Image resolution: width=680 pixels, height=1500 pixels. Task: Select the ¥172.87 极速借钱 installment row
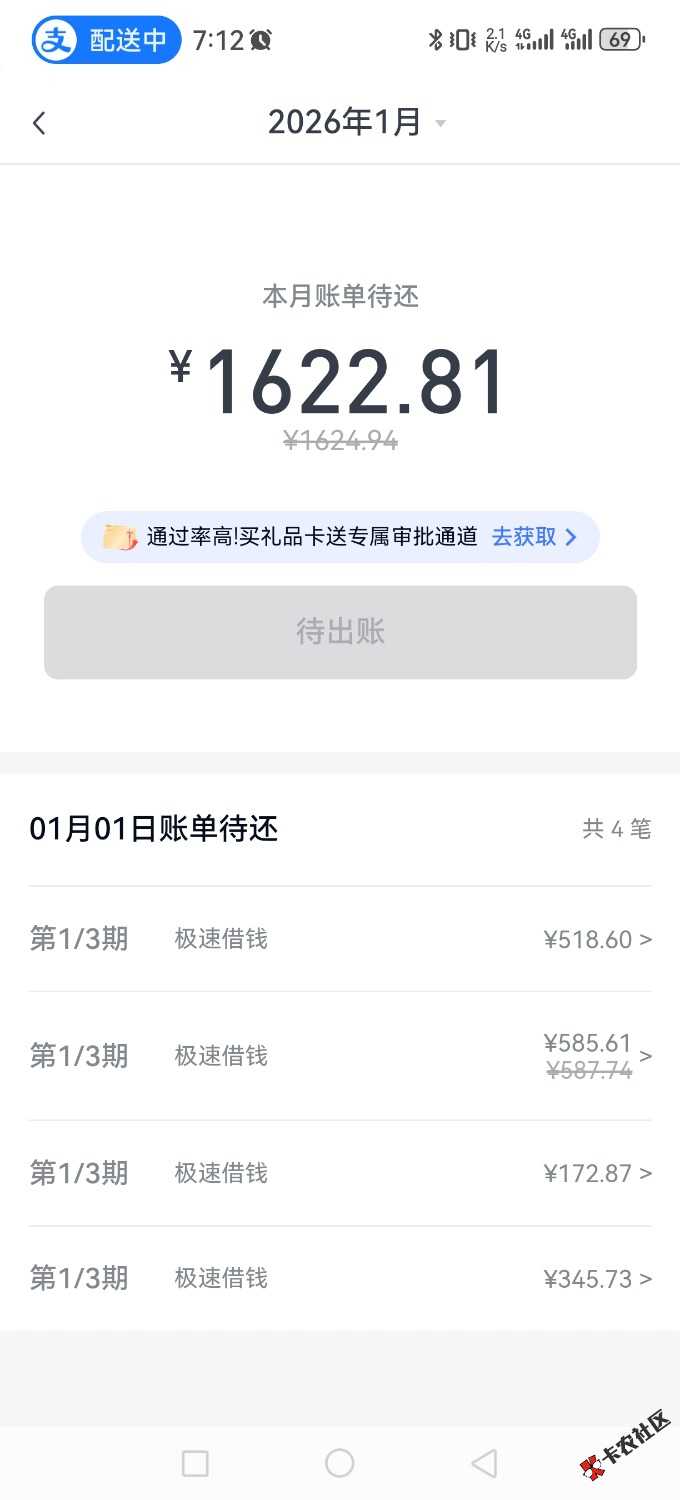click(340, 1173)
